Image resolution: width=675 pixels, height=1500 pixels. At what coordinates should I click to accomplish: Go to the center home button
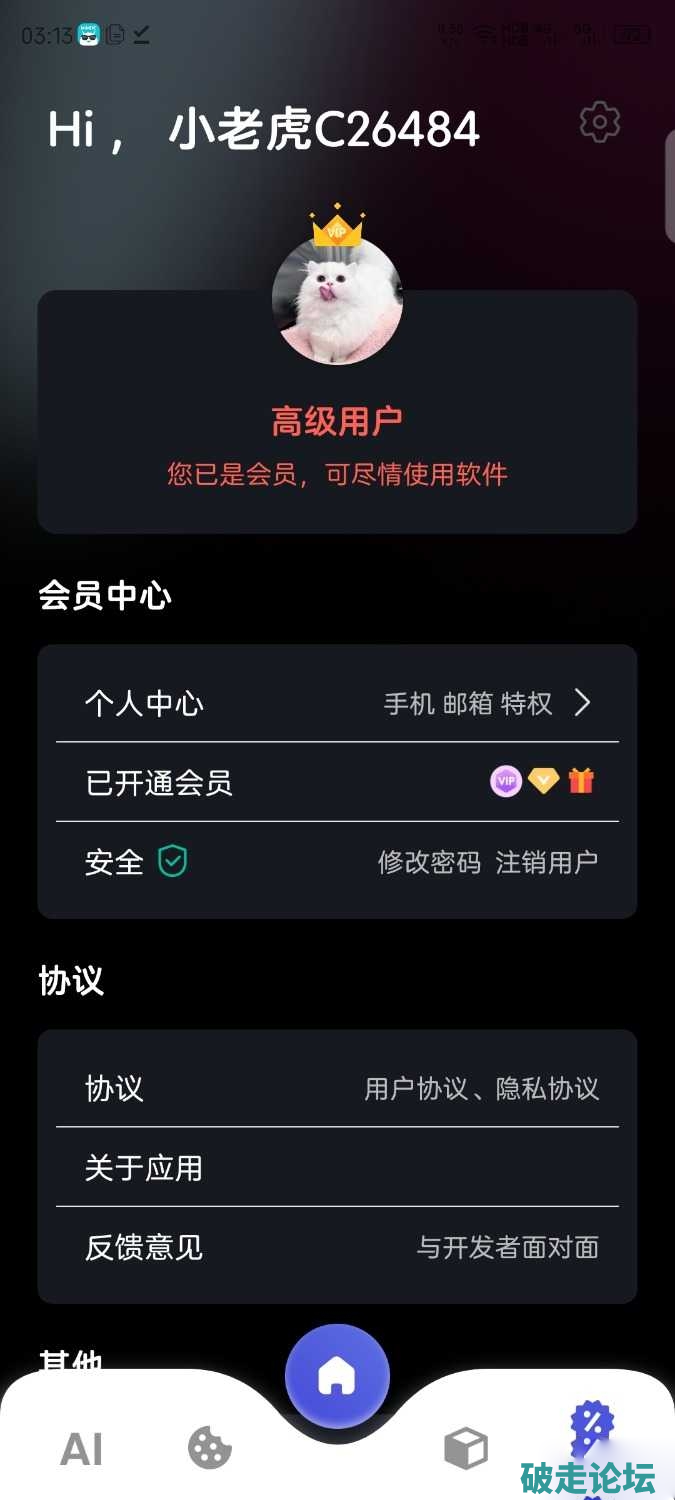(337, 1377)
